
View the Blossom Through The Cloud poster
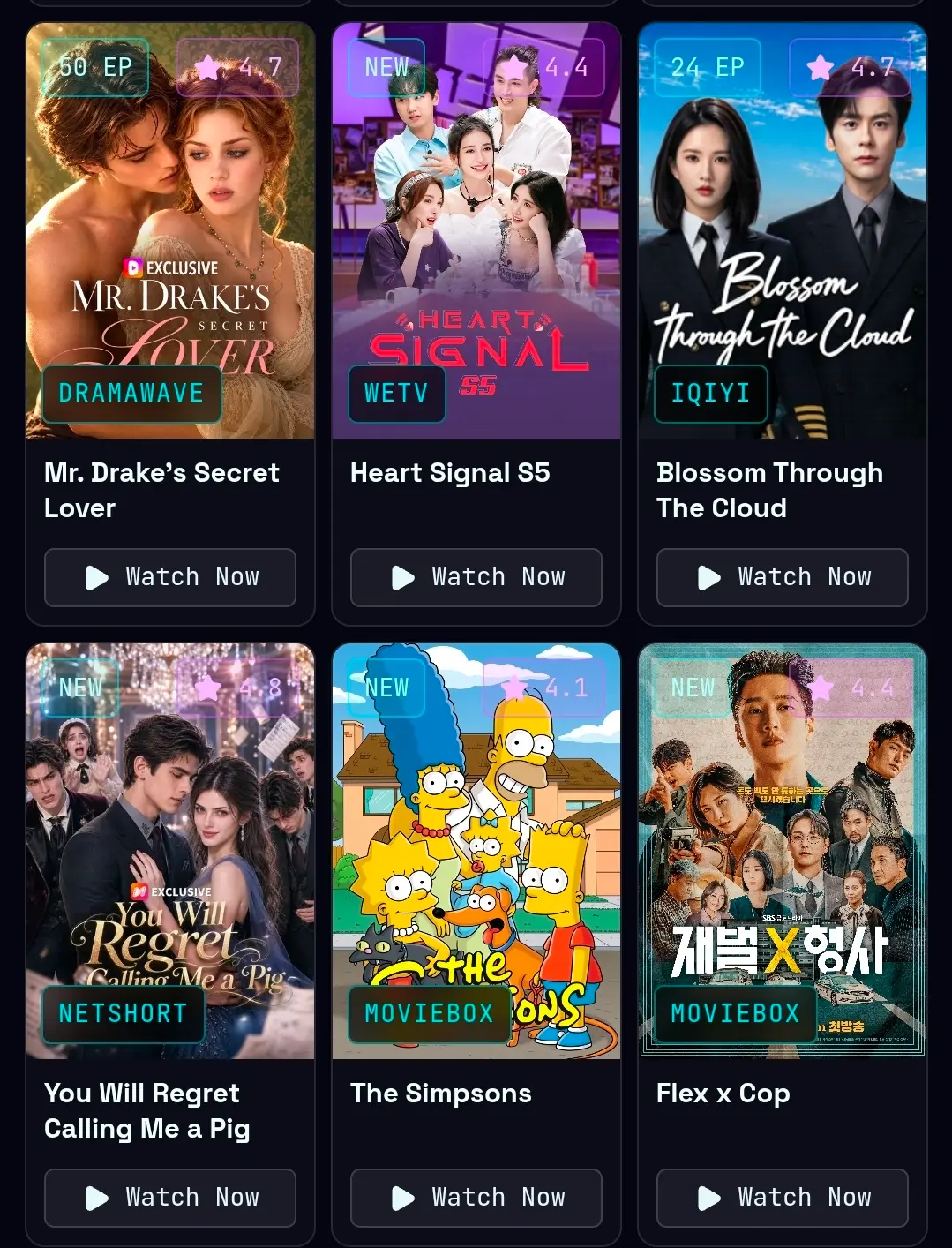tap(783, 230)
